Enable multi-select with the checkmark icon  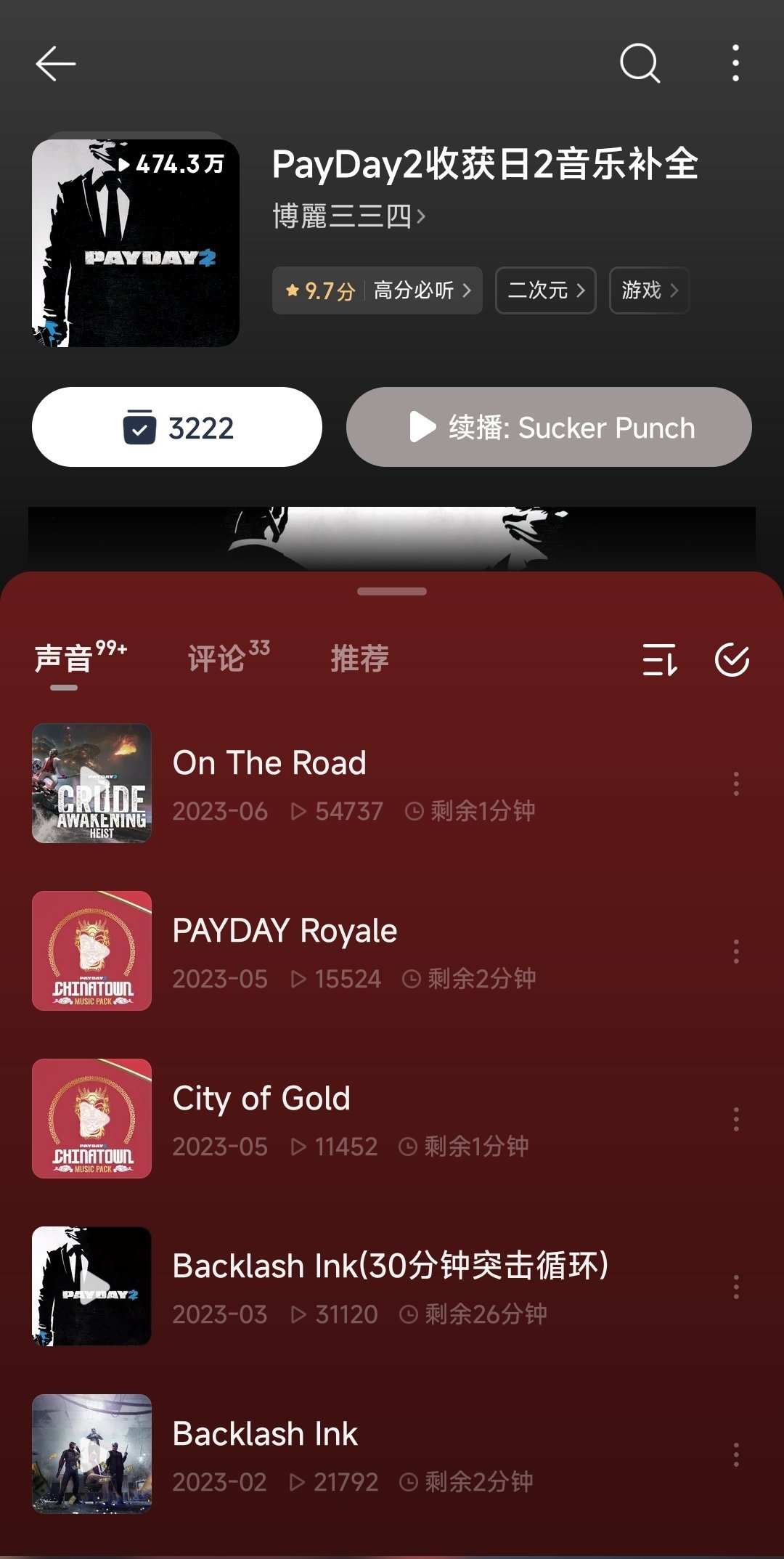tap(732, 660)
